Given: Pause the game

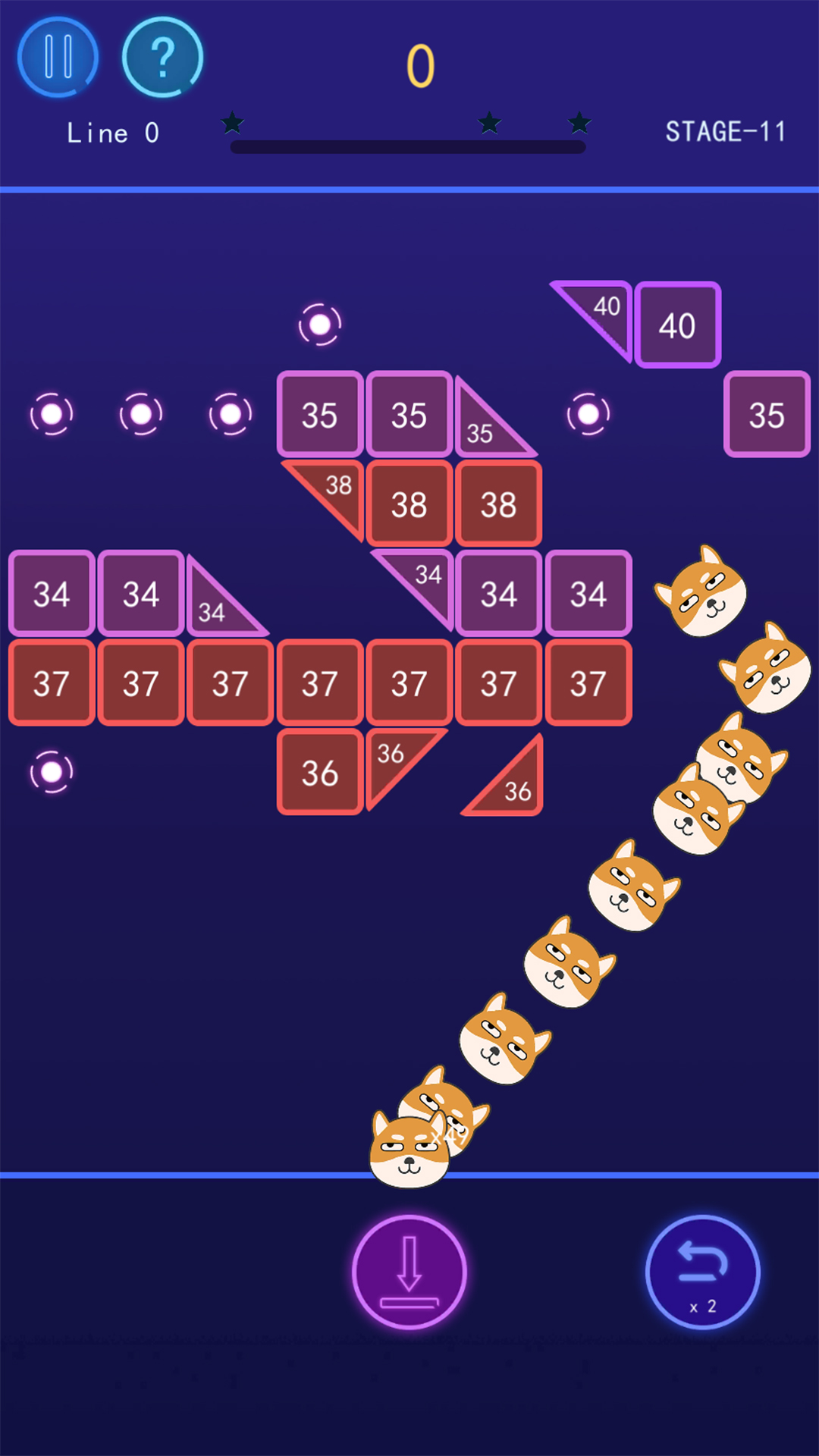Looking at the screenshot, I should pos(58,57).
